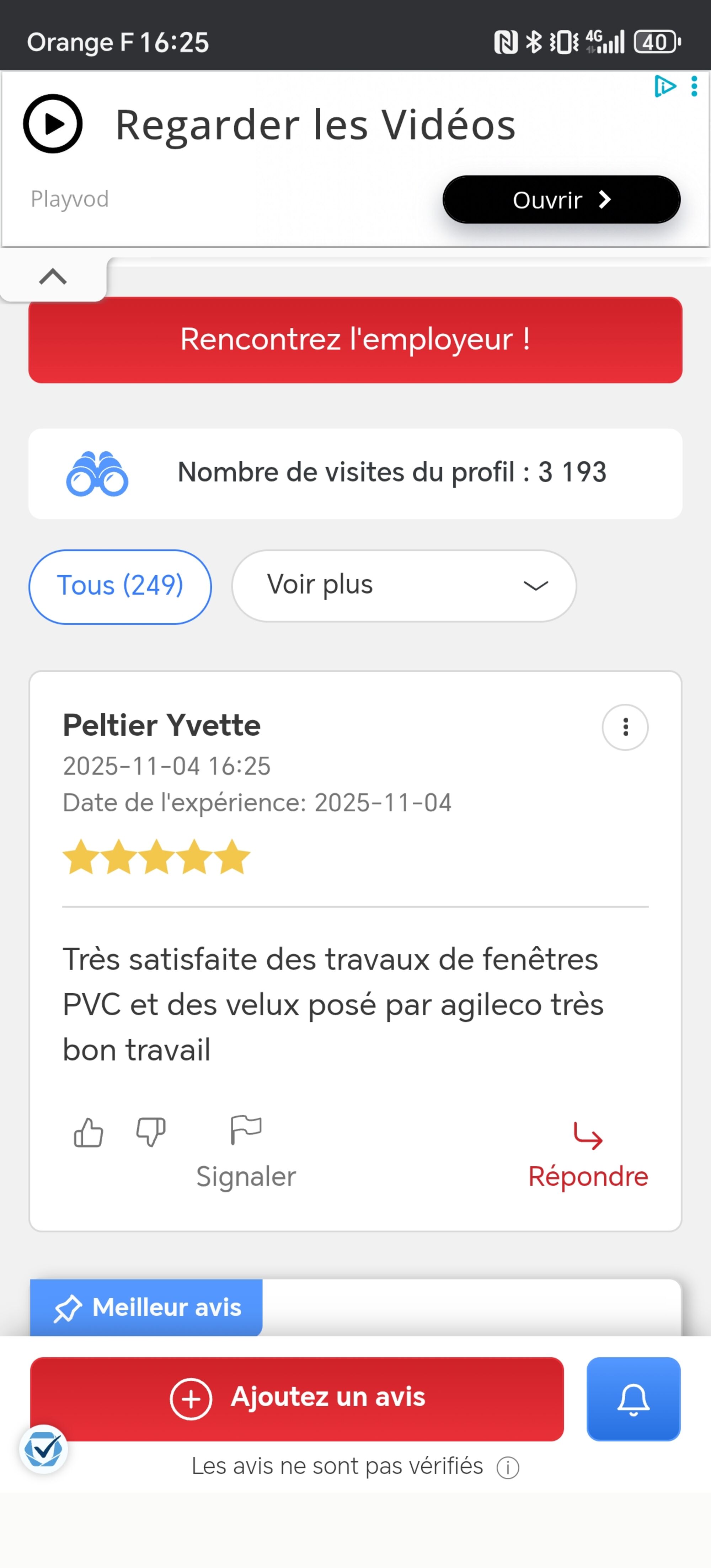Image resolution: width=711 pixels, height=1568 pixels.
Task: Add a review with Ajoutez un avis
Action: [x=297, y=1398]
